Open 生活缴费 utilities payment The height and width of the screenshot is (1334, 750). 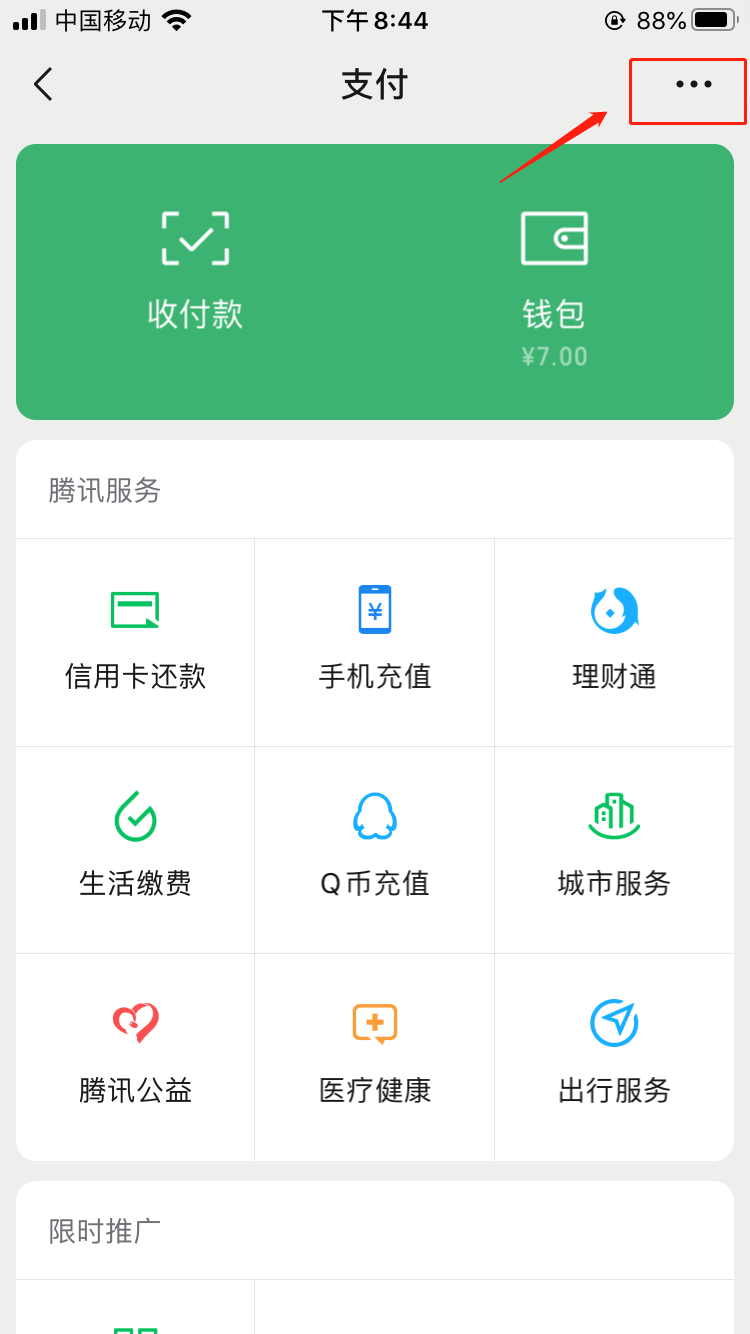click(x=135, y=849)
